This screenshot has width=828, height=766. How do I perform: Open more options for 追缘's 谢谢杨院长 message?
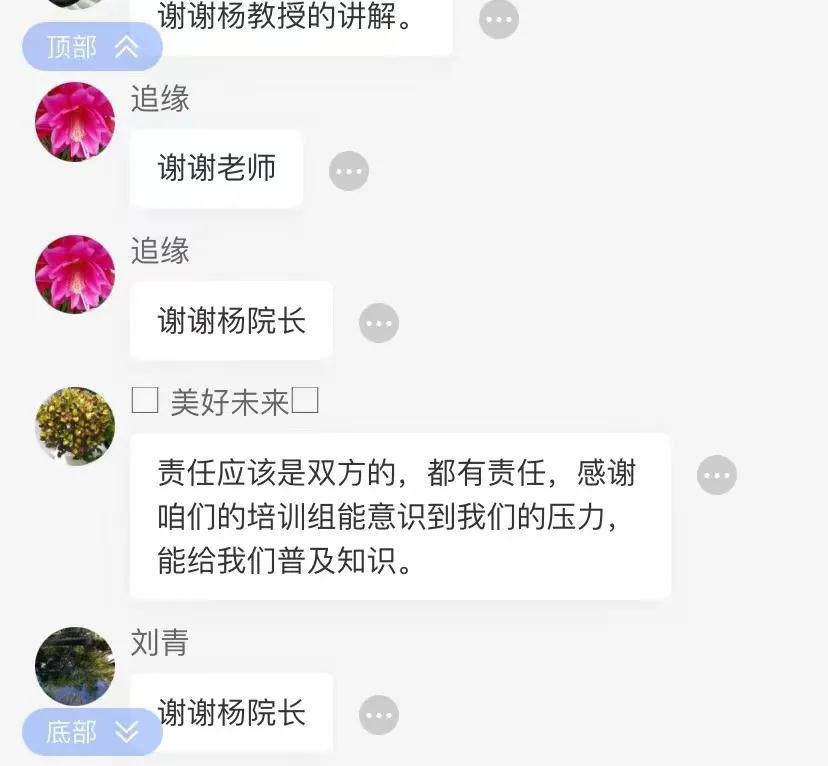[379, 323]
